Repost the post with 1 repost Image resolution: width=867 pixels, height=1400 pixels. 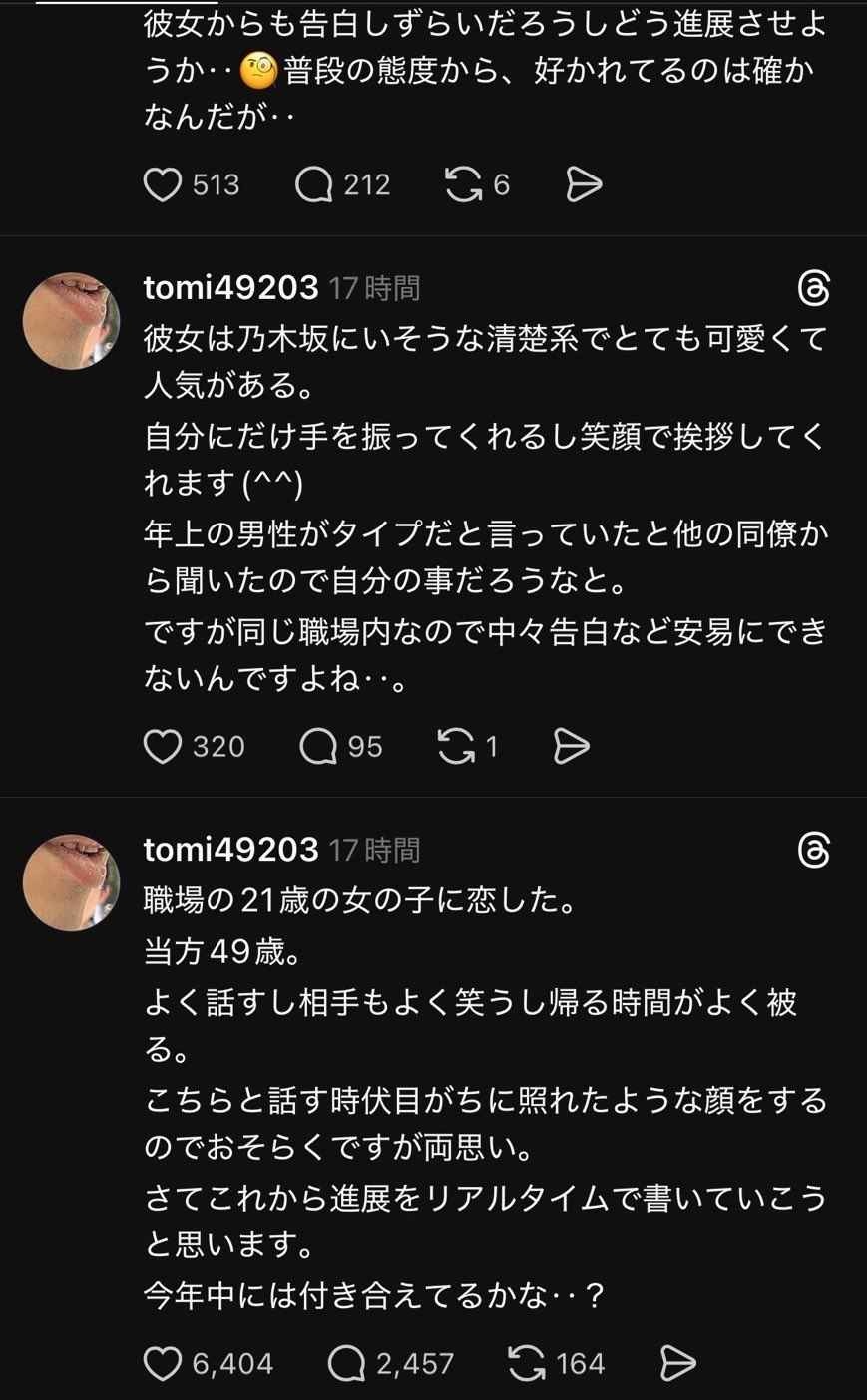tap(456, 746)
